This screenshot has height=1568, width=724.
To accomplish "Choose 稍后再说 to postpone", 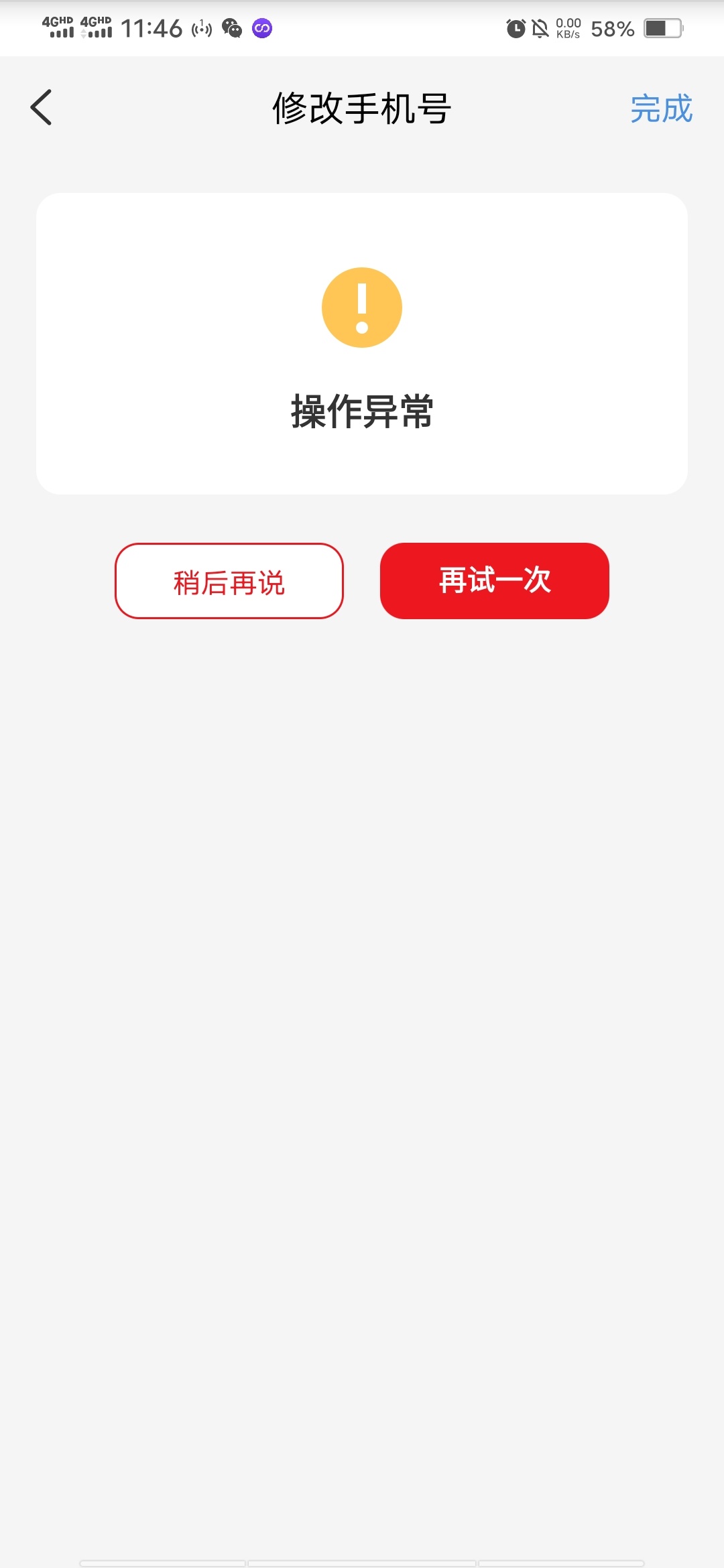I will (x=229, y=581).
